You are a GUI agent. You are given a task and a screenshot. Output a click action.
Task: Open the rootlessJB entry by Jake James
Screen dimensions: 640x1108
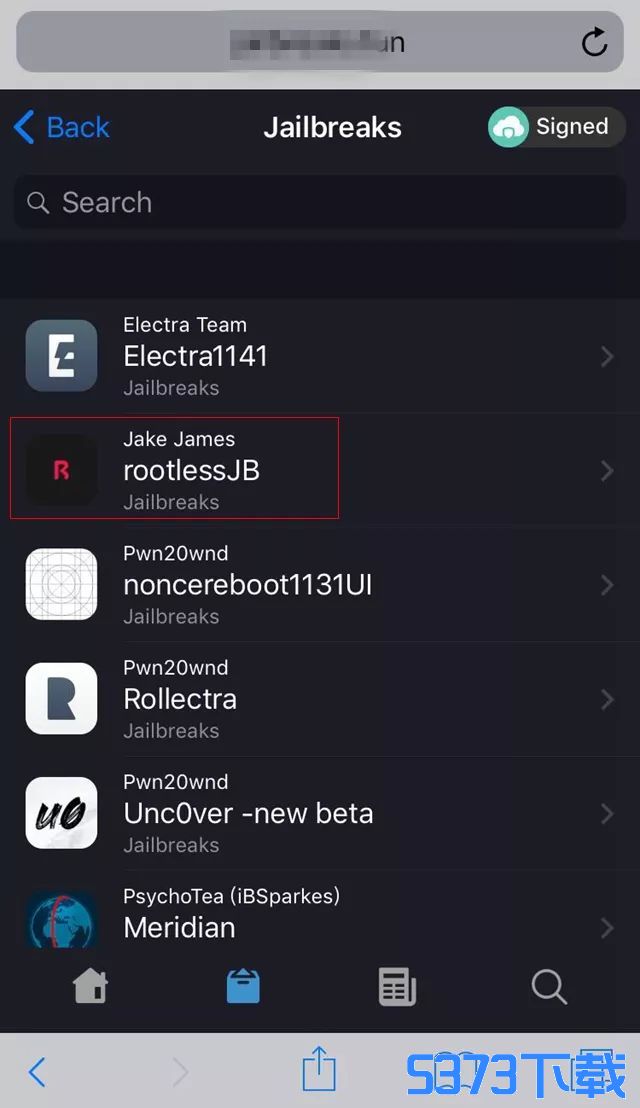[320, 471]
